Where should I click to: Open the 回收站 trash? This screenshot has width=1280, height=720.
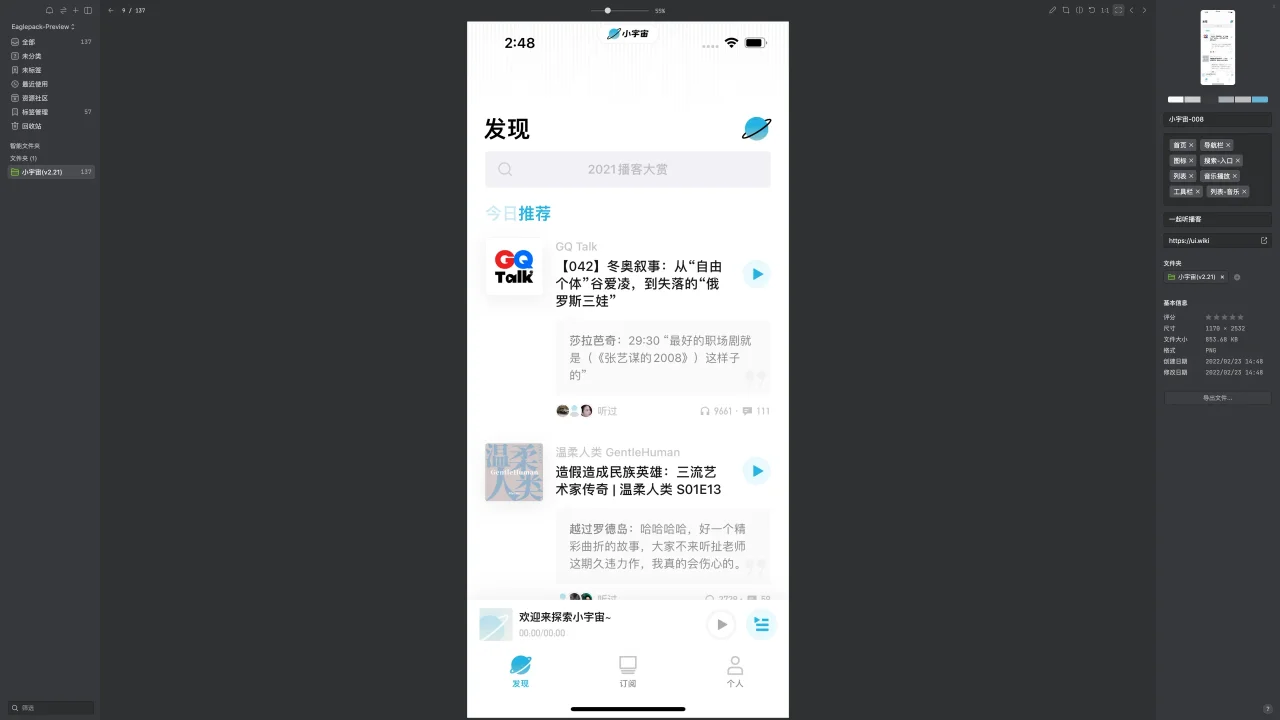click(32, 126)
